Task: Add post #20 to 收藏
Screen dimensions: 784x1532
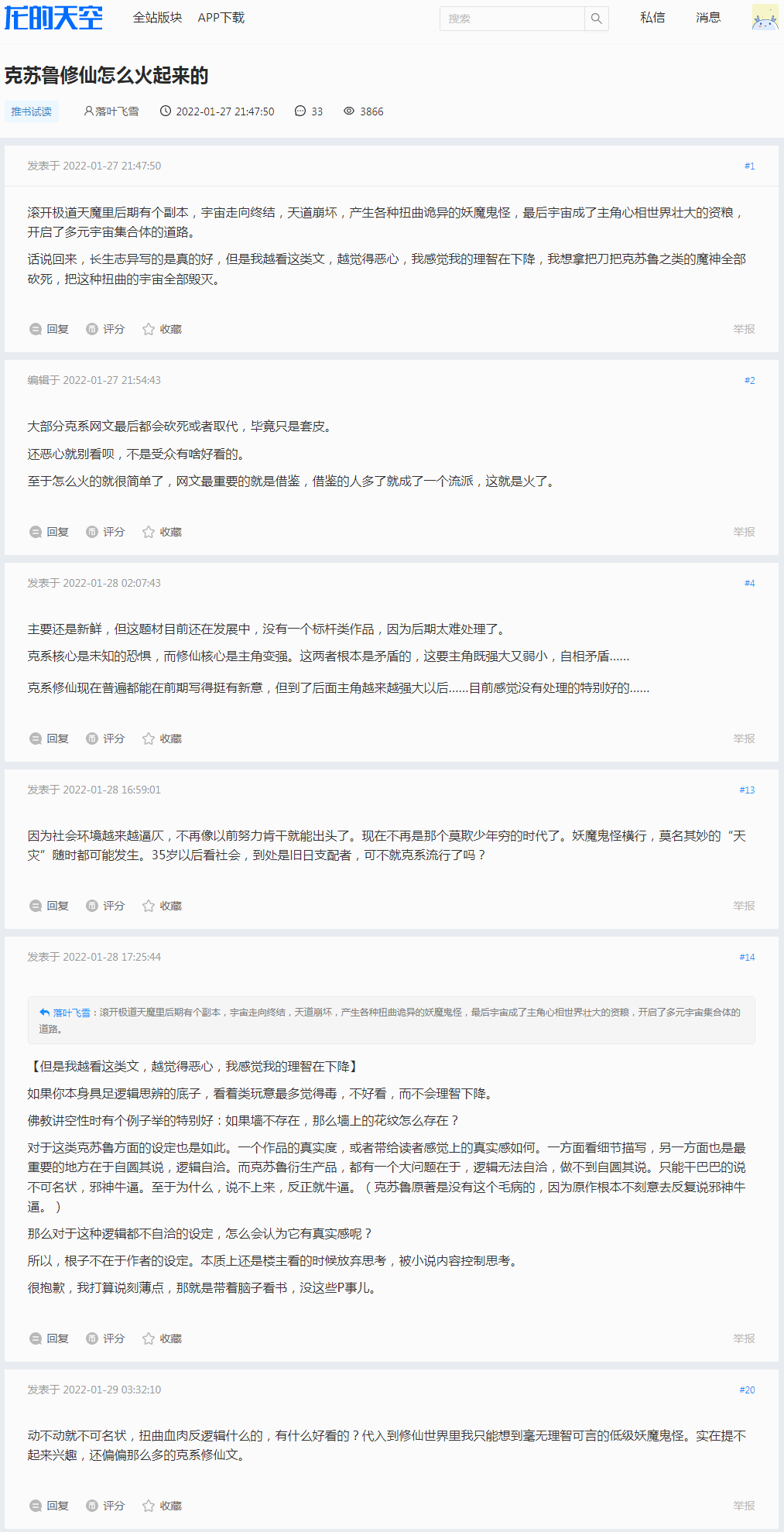Action: coord(162,1506)
